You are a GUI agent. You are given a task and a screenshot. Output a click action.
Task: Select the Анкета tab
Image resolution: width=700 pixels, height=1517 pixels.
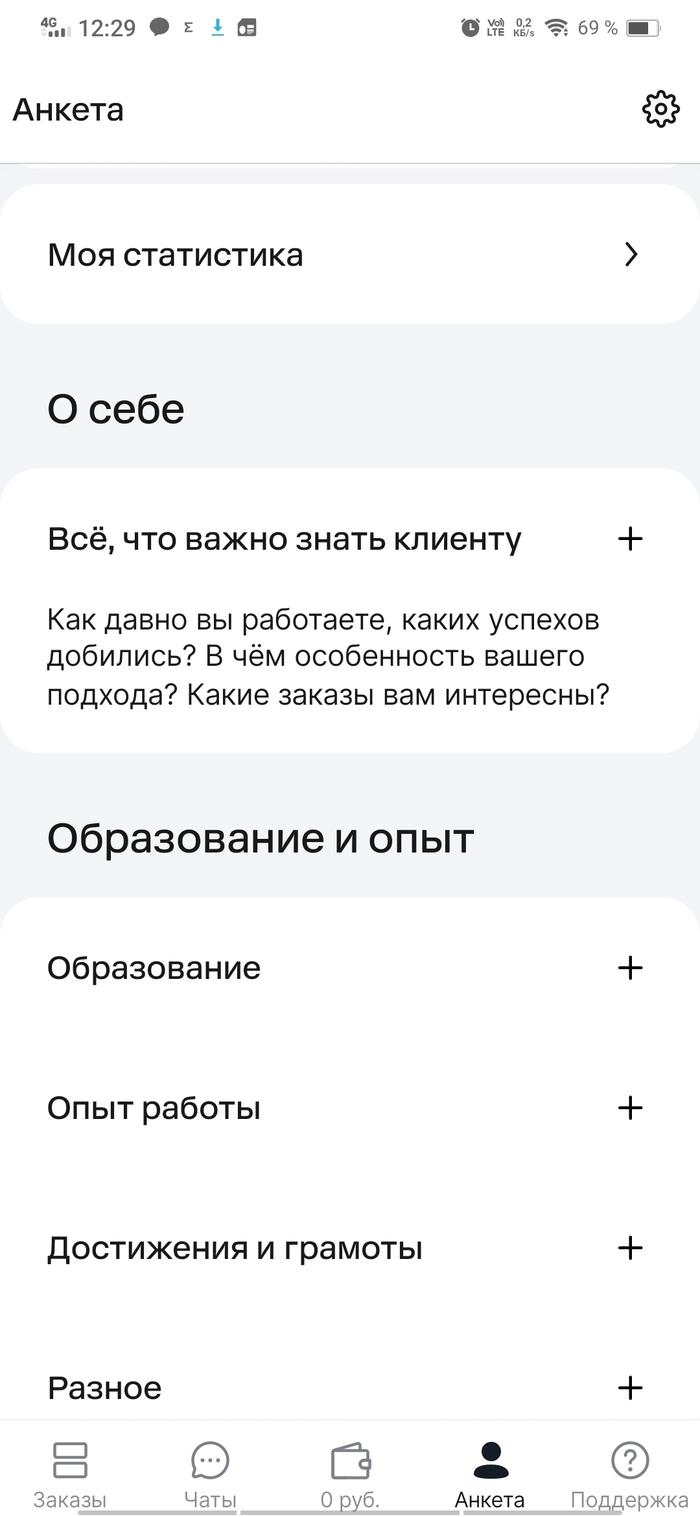pyautogui.click(x=489, y=1474)
